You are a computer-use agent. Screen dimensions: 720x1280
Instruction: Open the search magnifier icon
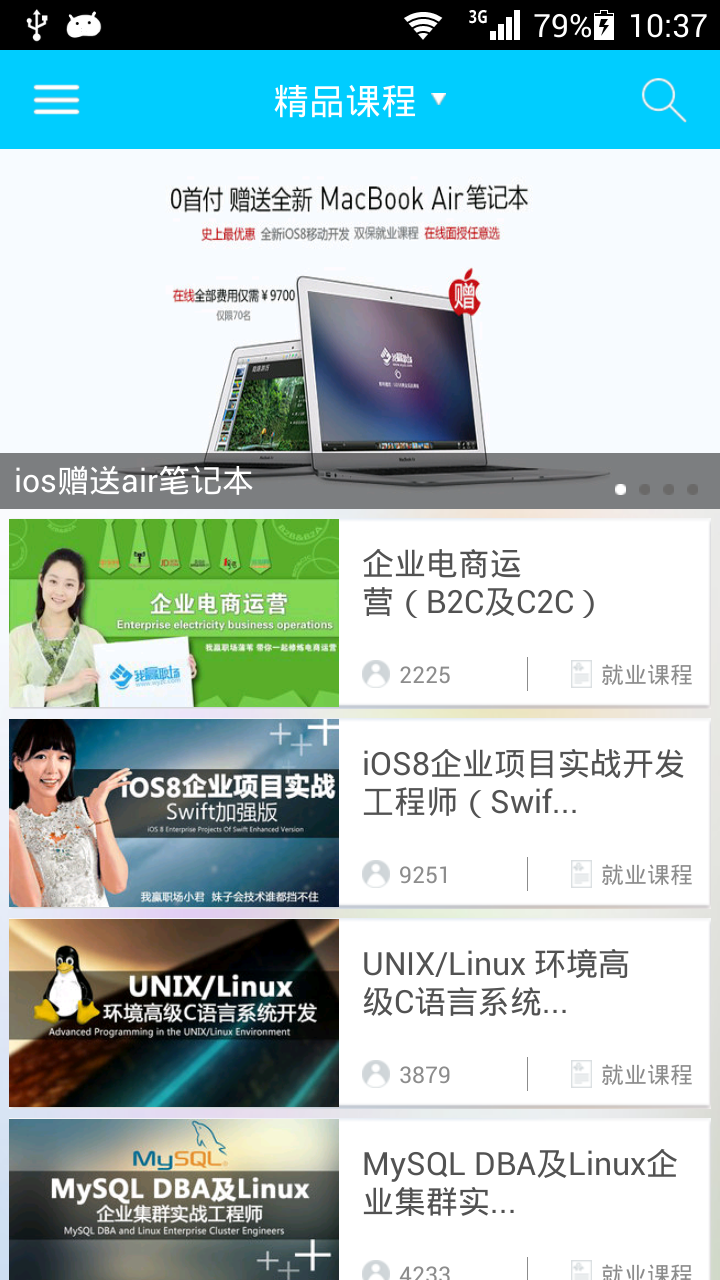[663, 100]
